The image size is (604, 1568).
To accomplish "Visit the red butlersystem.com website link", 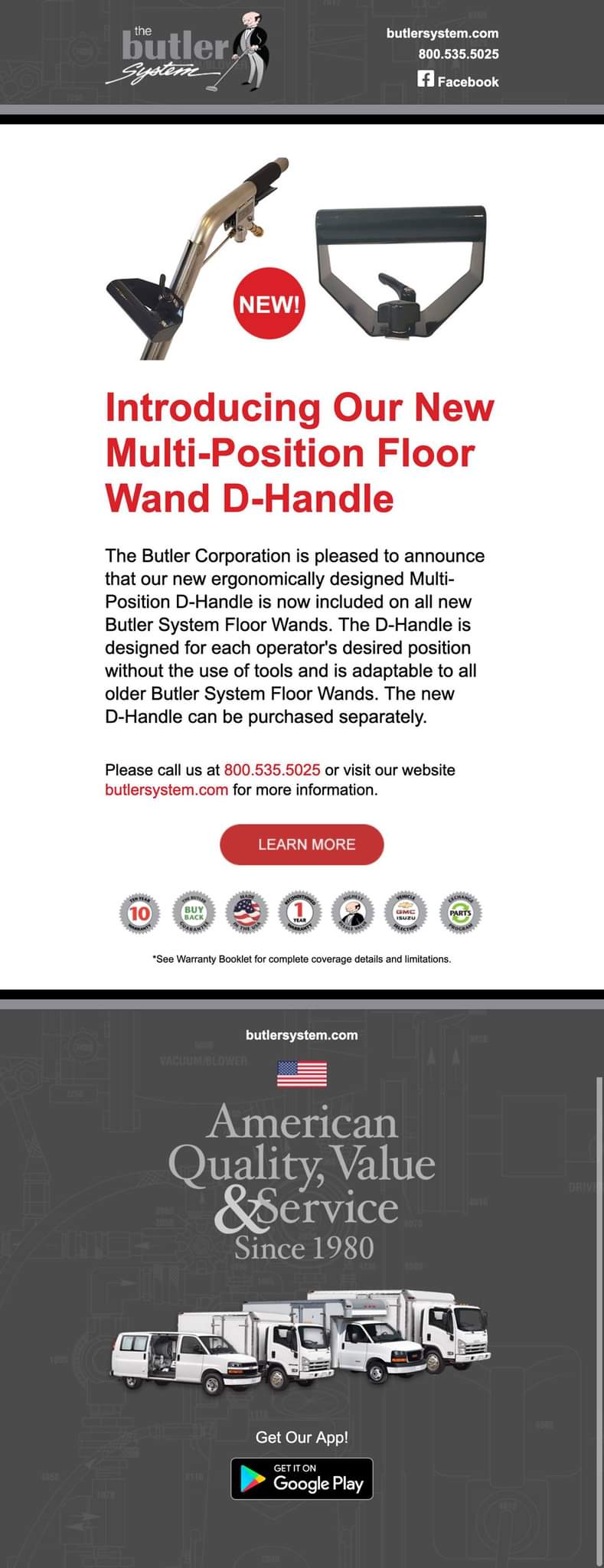I will tap(166, 790).
